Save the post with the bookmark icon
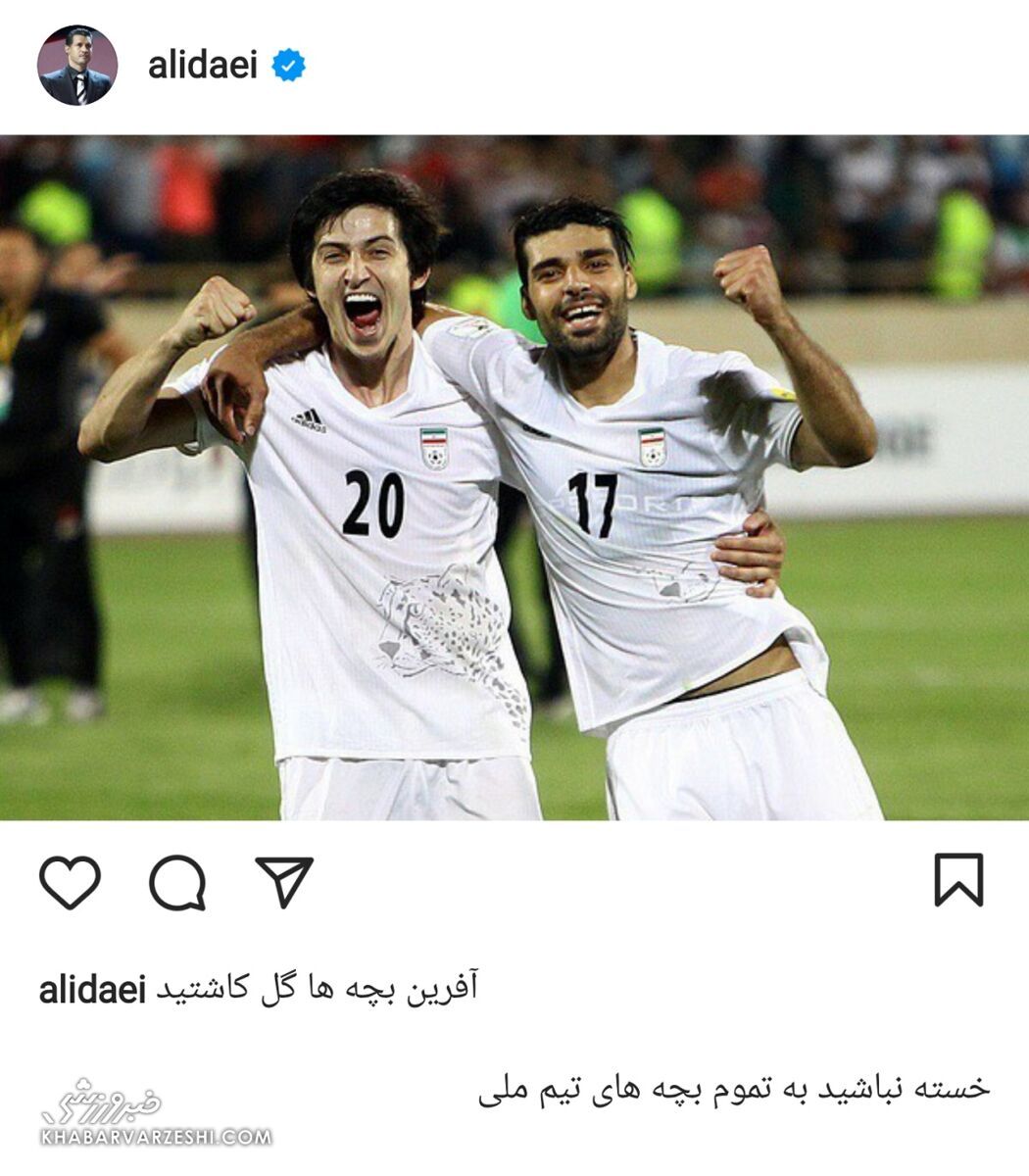 pos(957,879)
